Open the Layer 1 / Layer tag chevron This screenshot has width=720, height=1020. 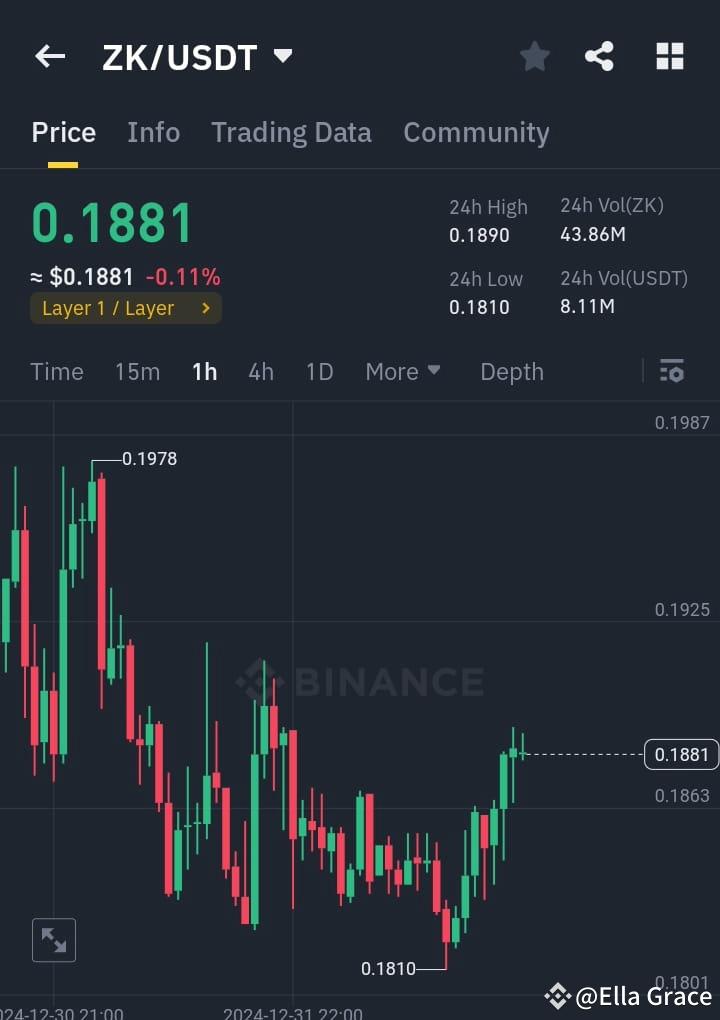coord(207,308)
